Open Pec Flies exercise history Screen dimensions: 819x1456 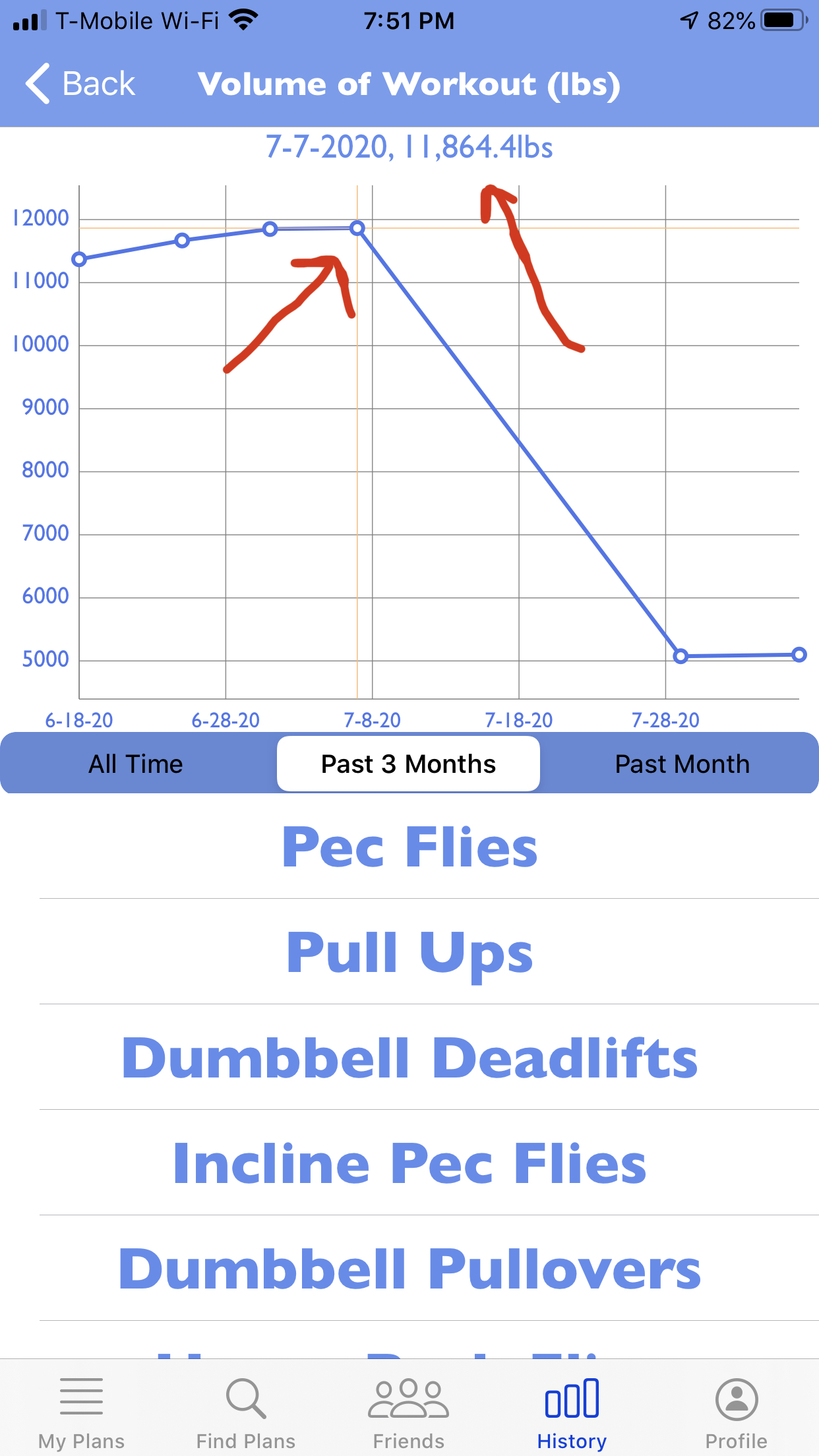[409, 847]
